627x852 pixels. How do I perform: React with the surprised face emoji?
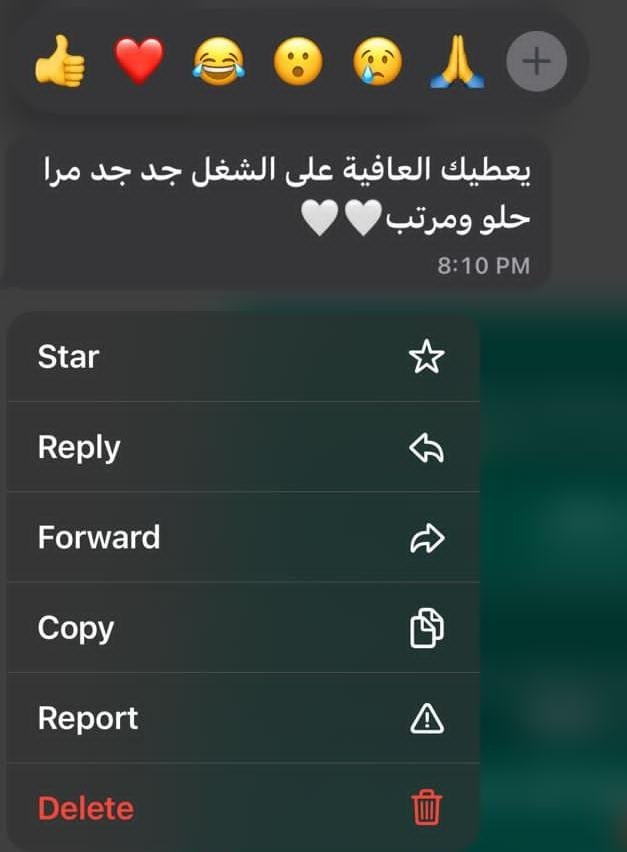[x=298, y=64]
